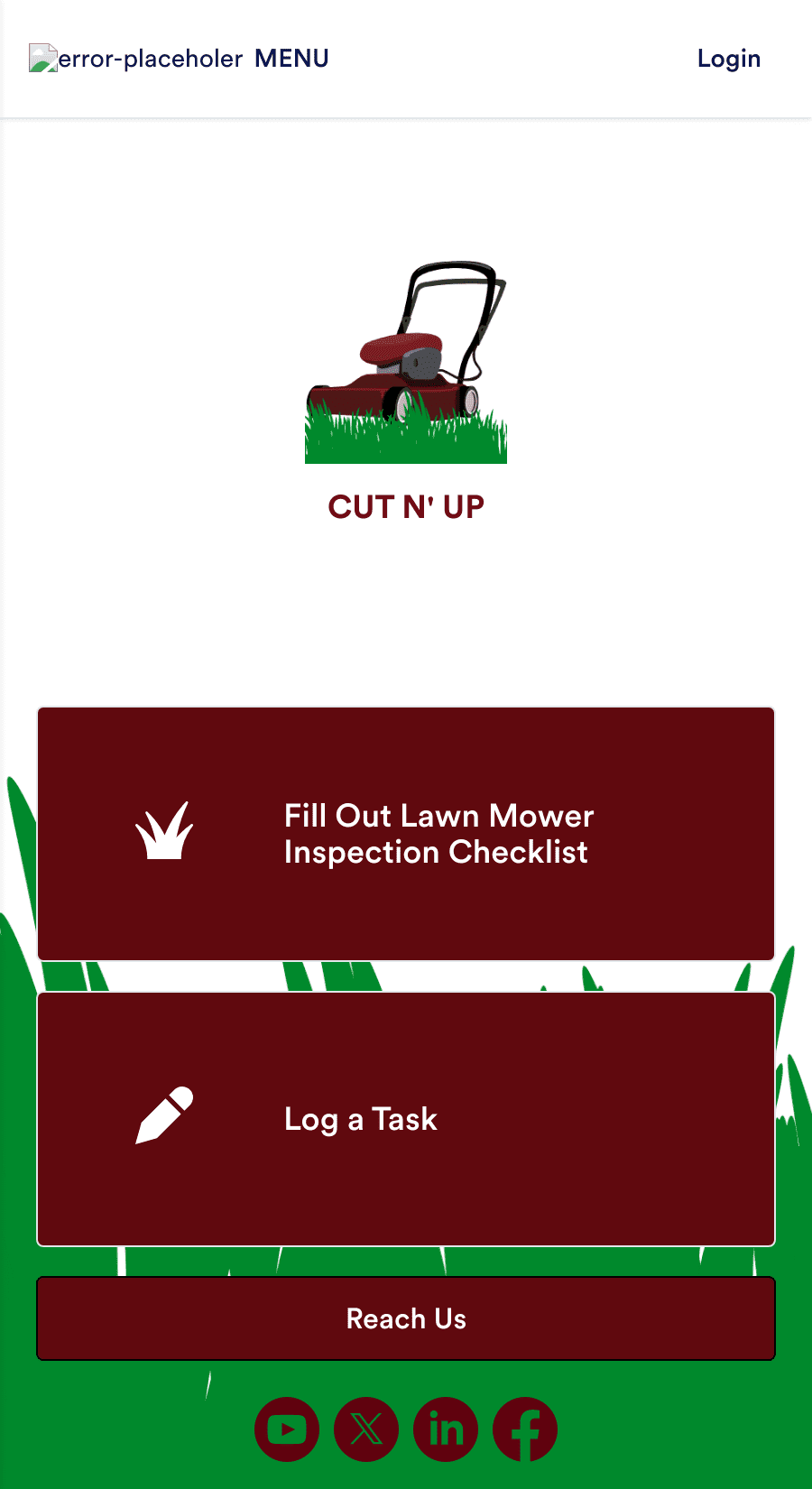This screenshot has height=1489, width=812.
Task: Click the mower photo above CUT N' UP
Action: 405,361
